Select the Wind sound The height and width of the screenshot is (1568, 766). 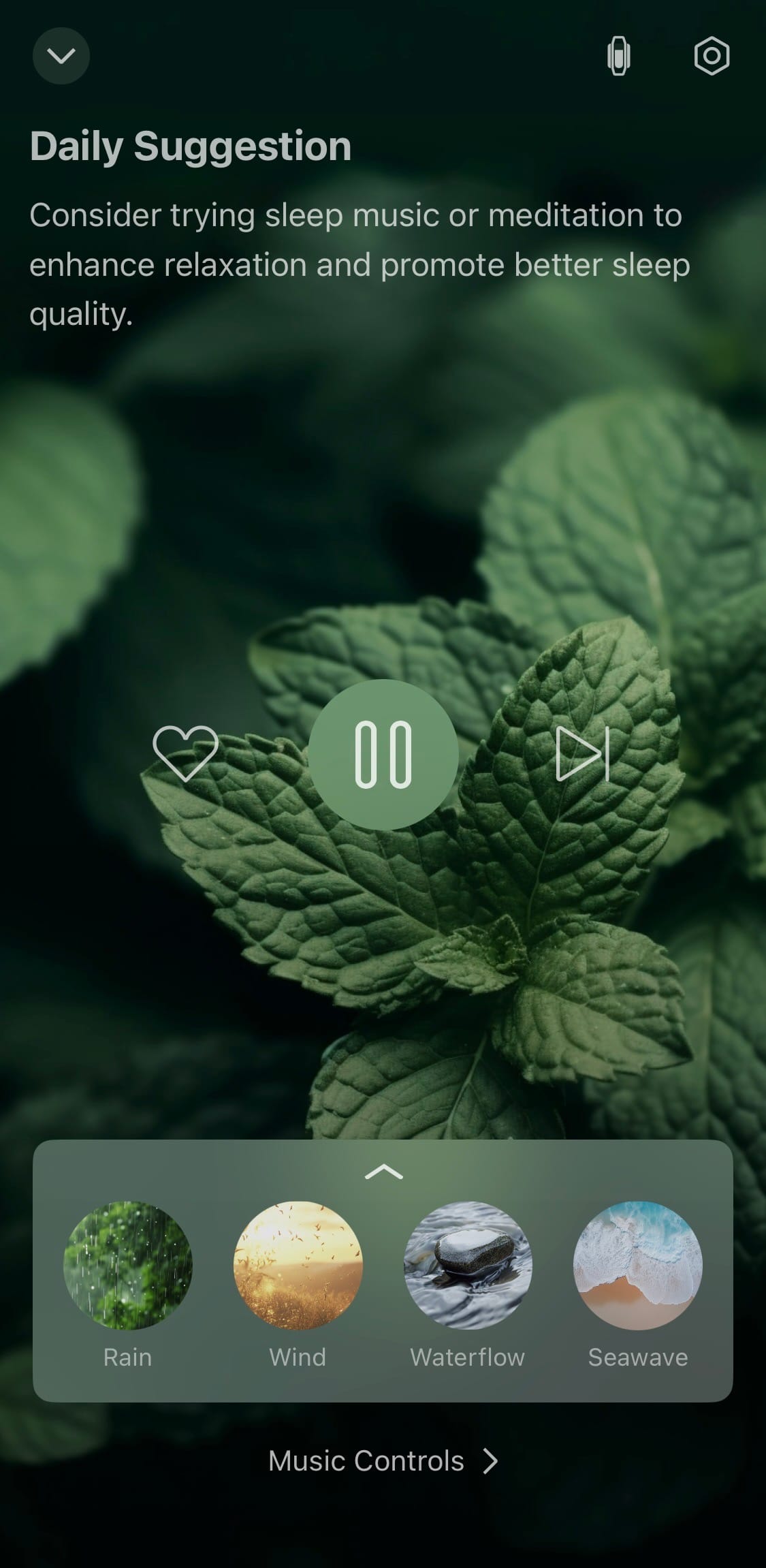point(298,1265)
